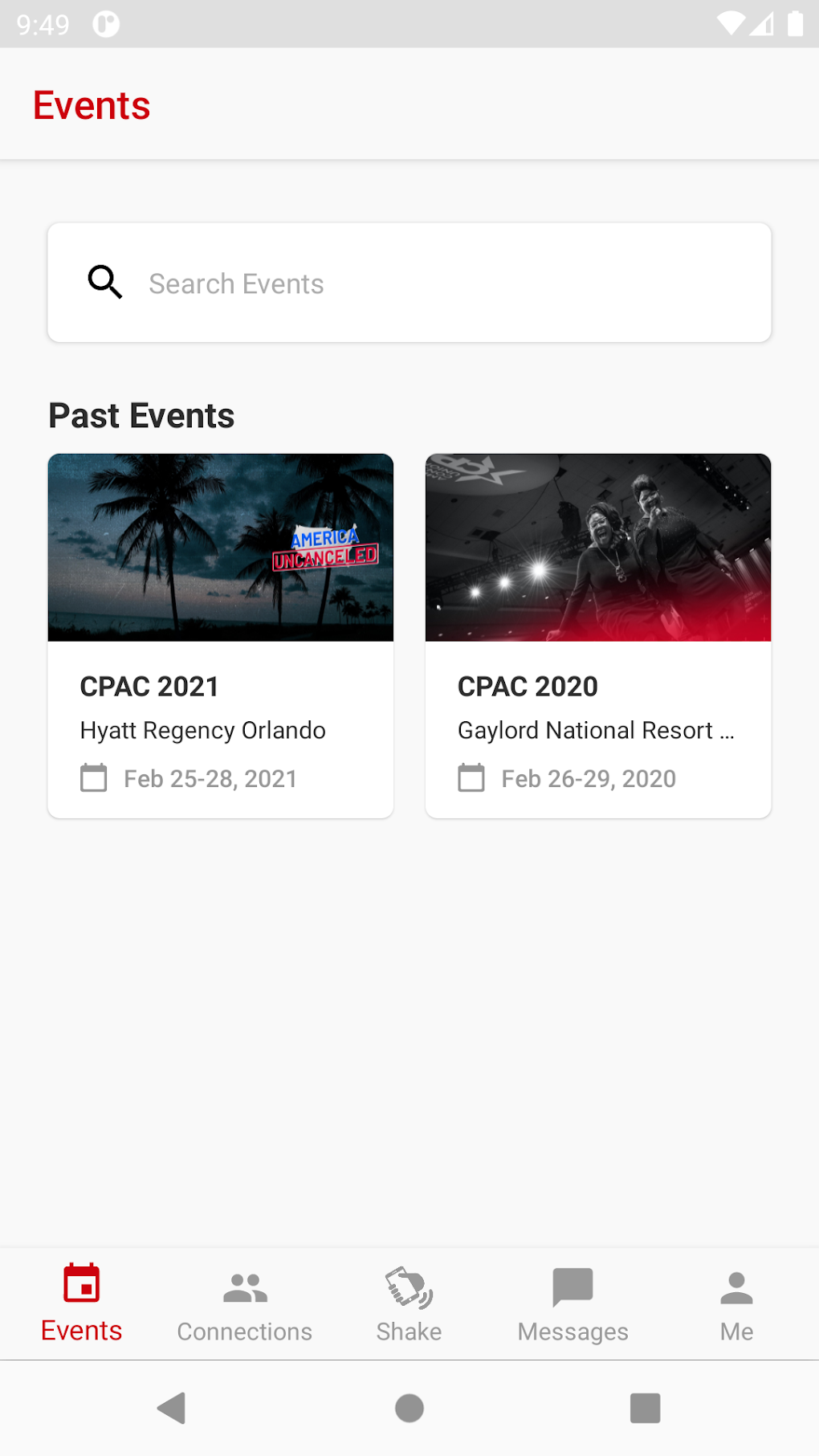Return to the home screen
The width and height of the screenshot is (819, 1456).
point(409,1408)
